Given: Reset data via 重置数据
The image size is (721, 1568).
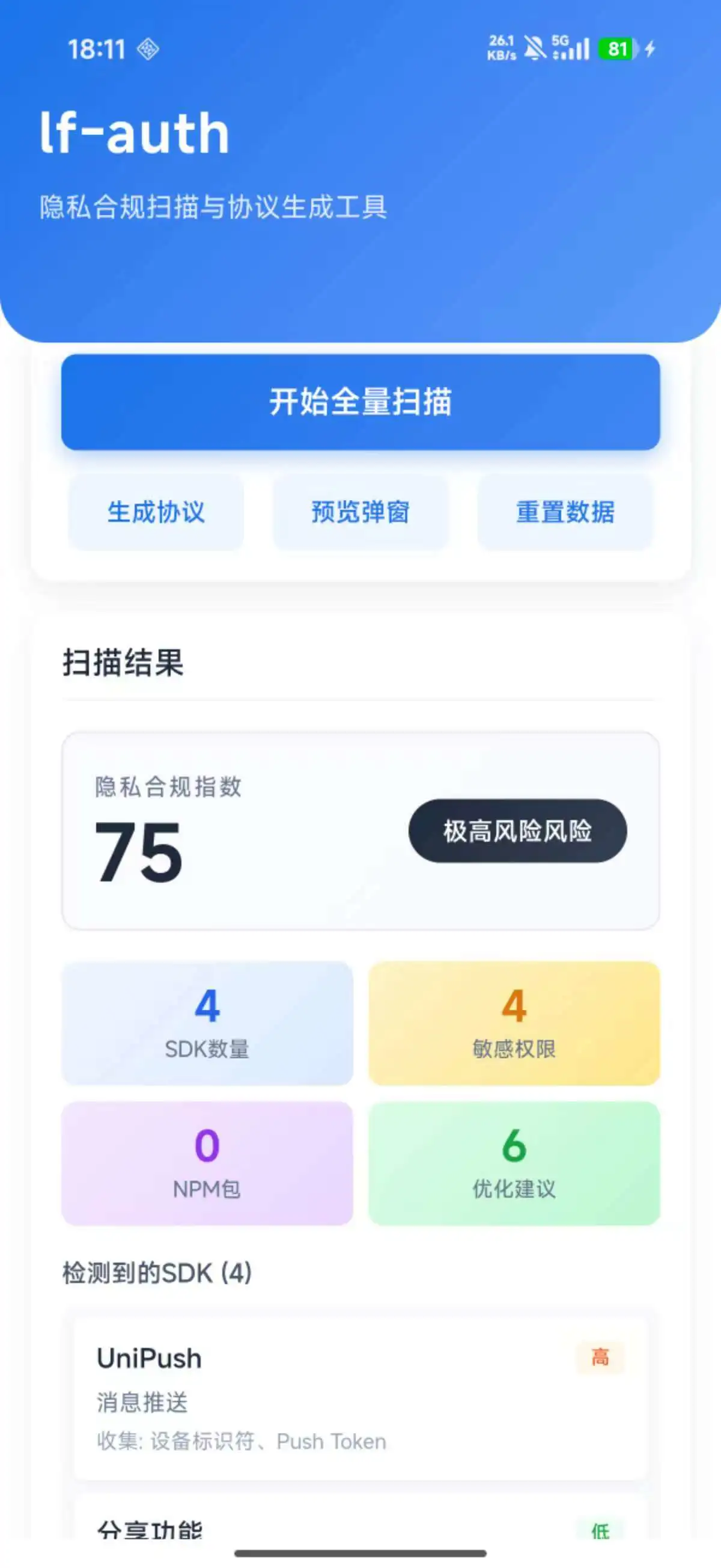Looking at the screenshot, I should (565, 512).
